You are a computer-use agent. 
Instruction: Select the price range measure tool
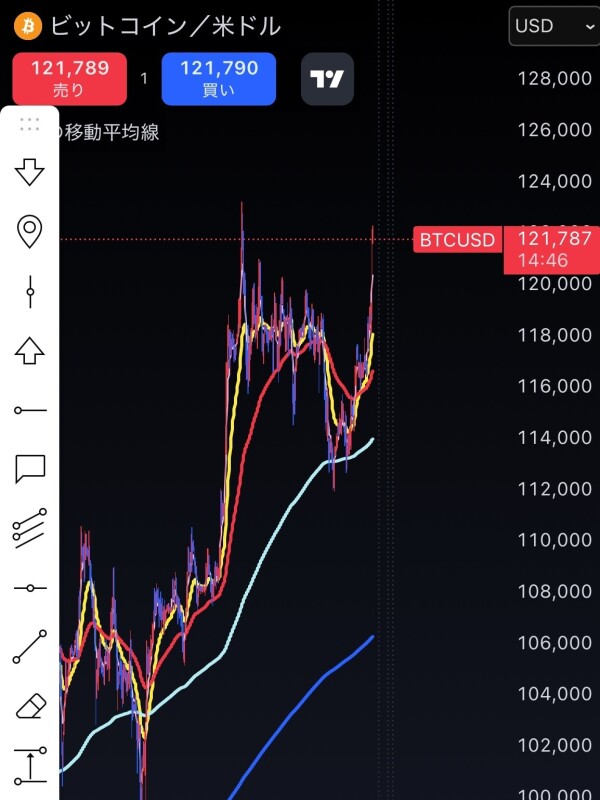(30, 765)
